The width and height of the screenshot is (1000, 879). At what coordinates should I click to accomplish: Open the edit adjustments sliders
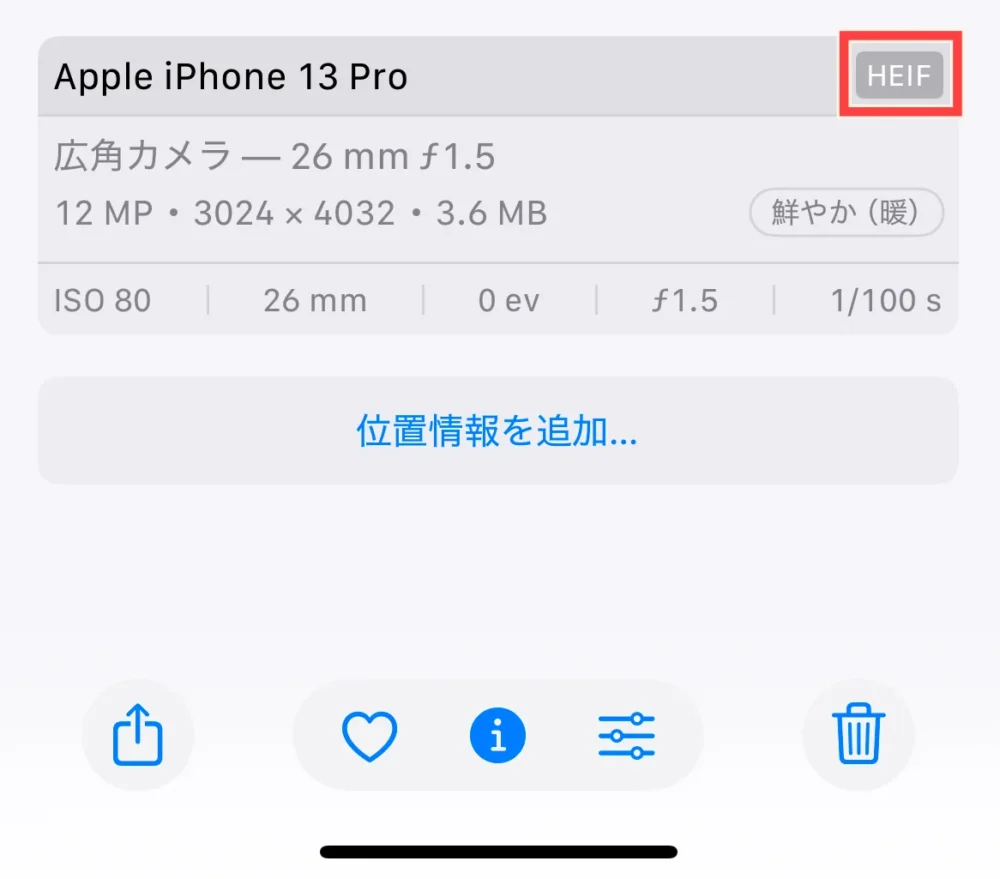(626, 736)
